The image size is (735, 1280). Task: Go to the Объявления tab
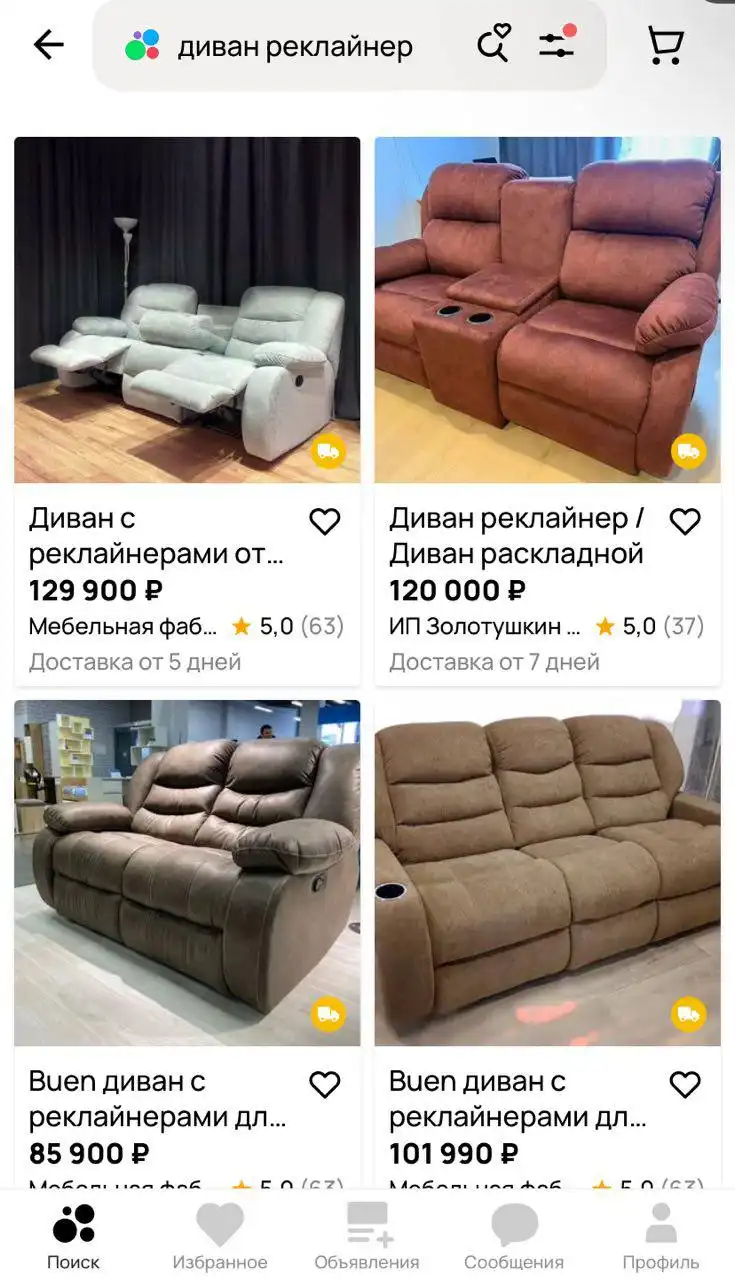(367, 1236)
